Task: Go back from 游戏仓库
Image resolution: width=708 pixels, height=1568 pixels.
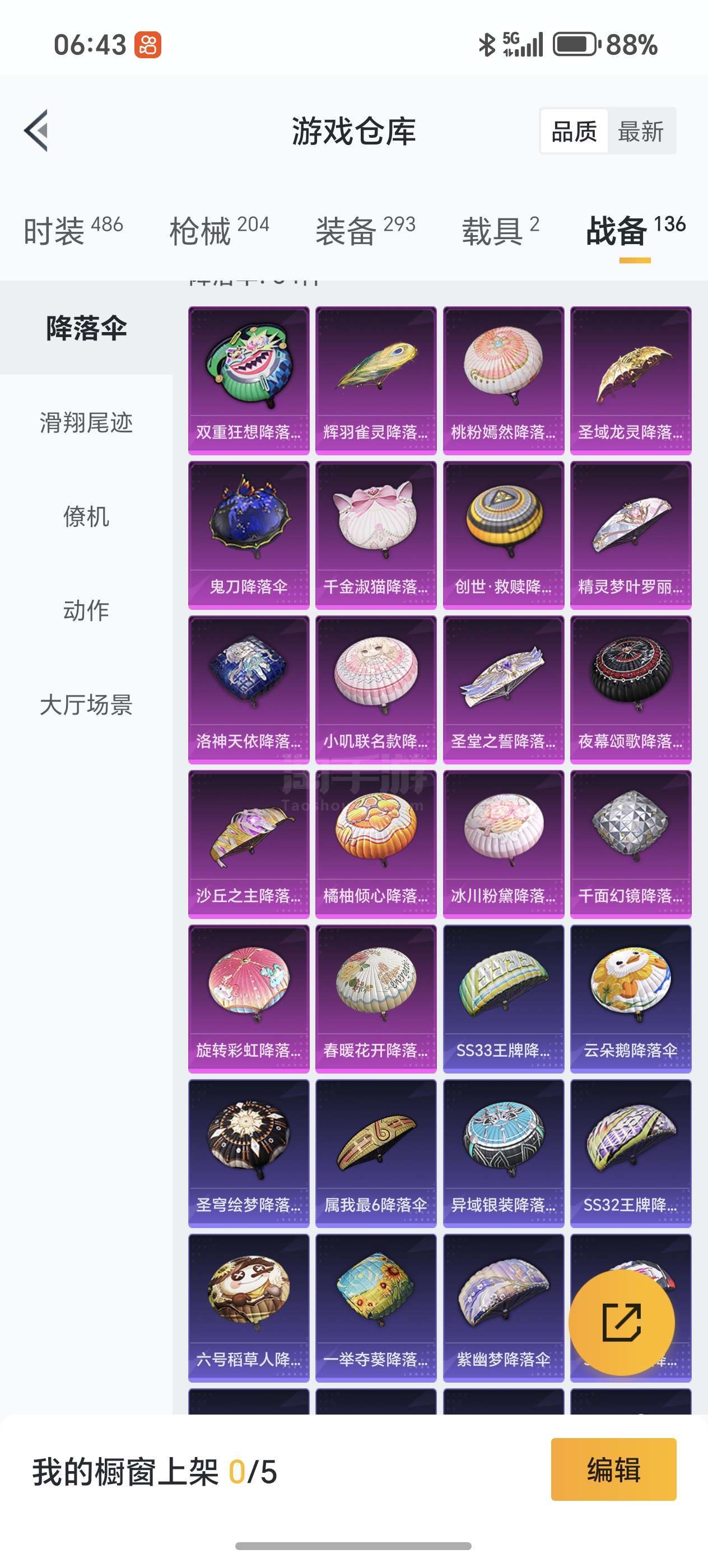Action: (x=36, y=130)
